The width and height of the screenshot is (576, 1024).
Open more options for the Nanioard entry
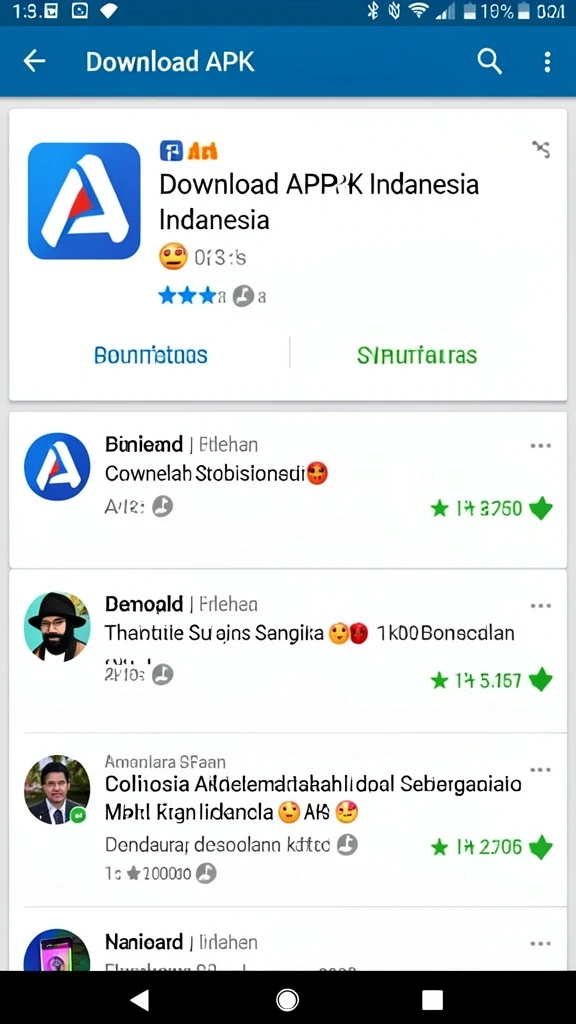[x=541, y=944]
